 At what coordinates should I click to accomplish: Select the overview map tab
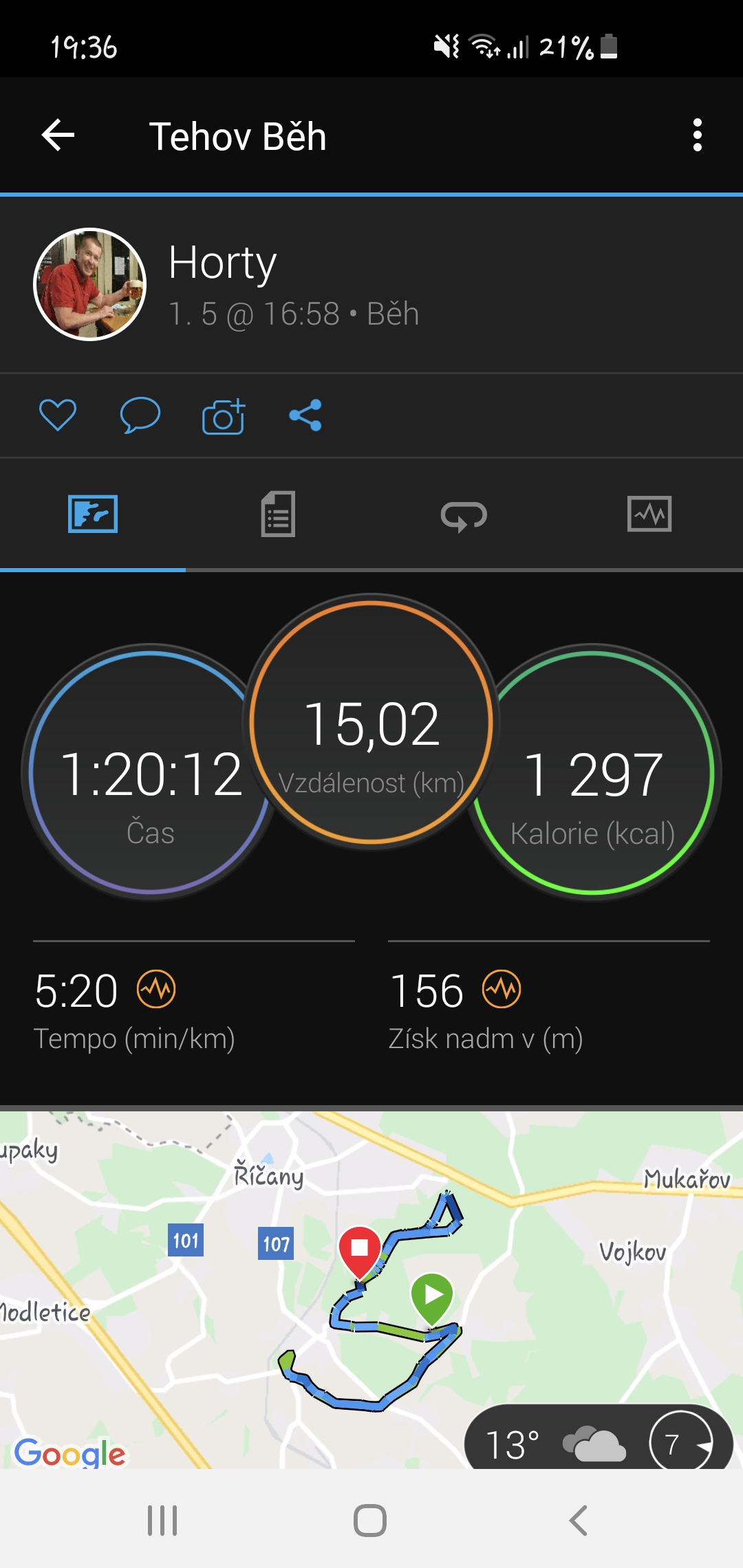click(93, 514)
